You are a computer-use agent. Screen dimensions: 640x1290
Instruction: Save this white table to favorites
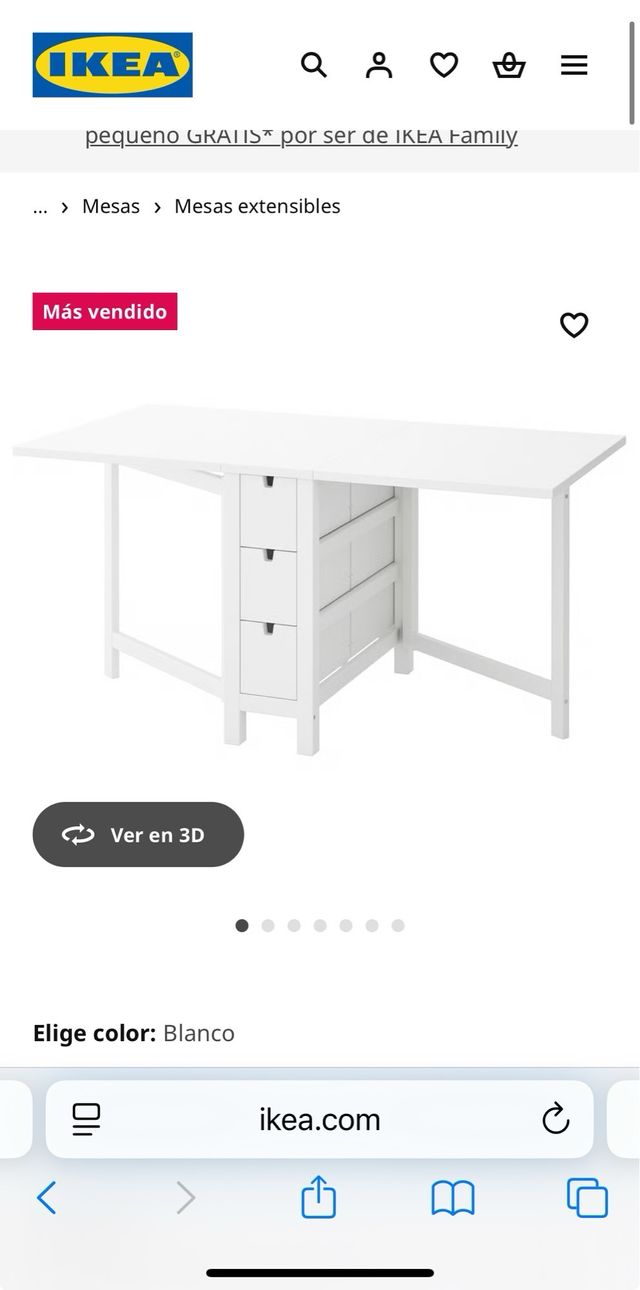coord(574,325)
